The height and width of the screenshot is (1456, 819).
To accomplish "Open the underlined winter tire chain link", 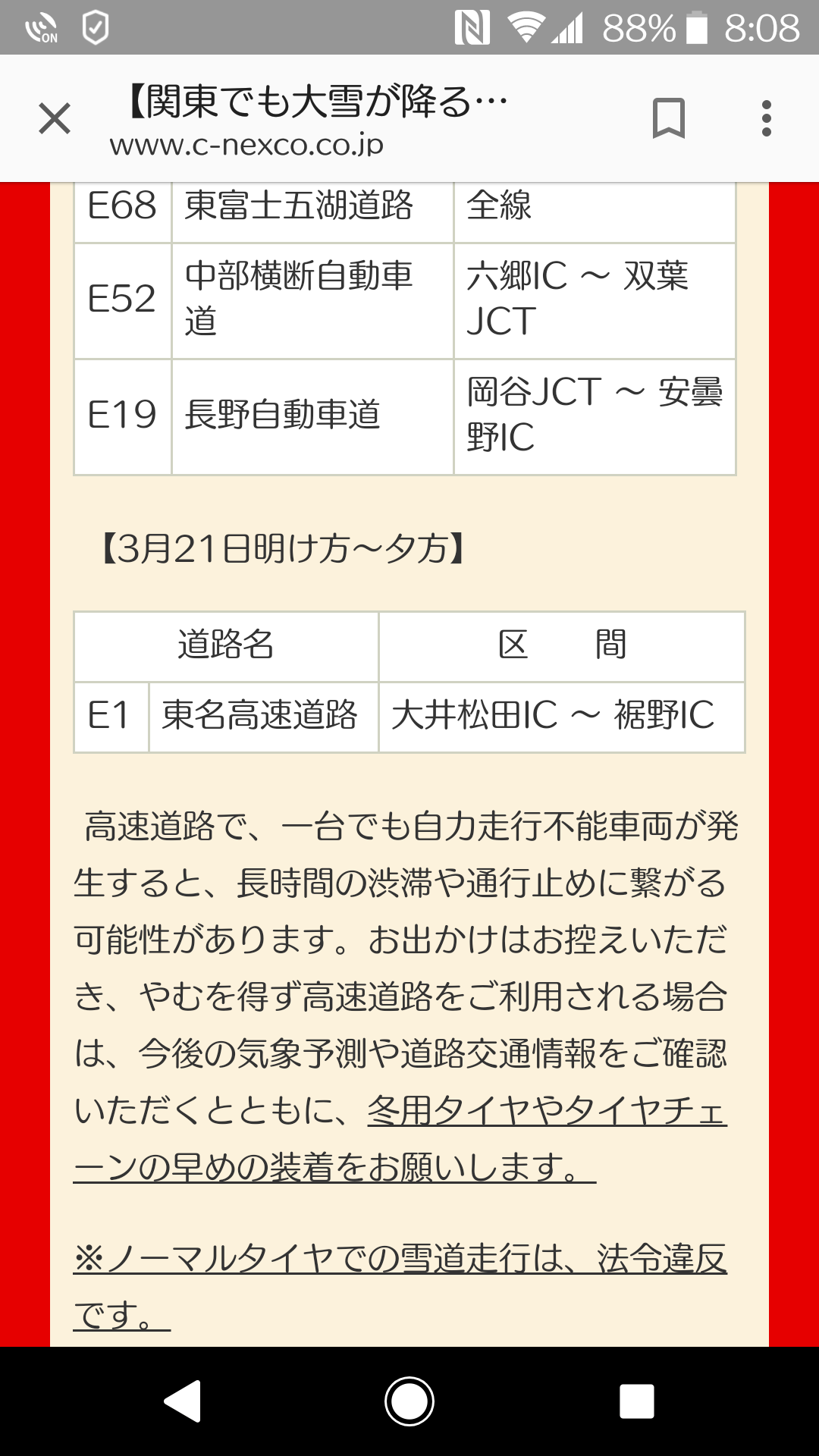I will click(x=400, y=1139).
